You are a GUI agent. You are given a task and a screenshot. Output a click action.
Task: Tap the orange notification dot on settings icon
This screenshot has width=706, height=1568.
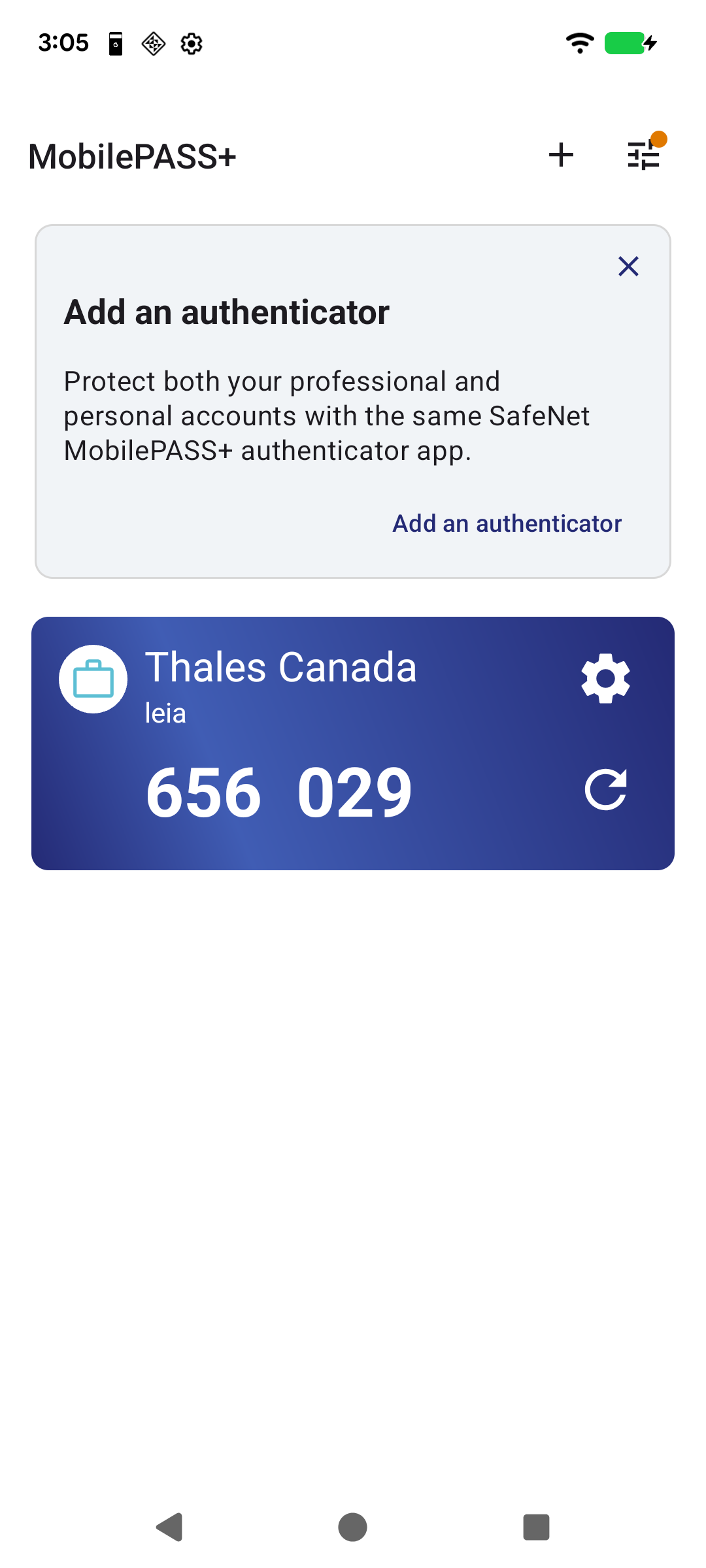[x=661, y=139]
